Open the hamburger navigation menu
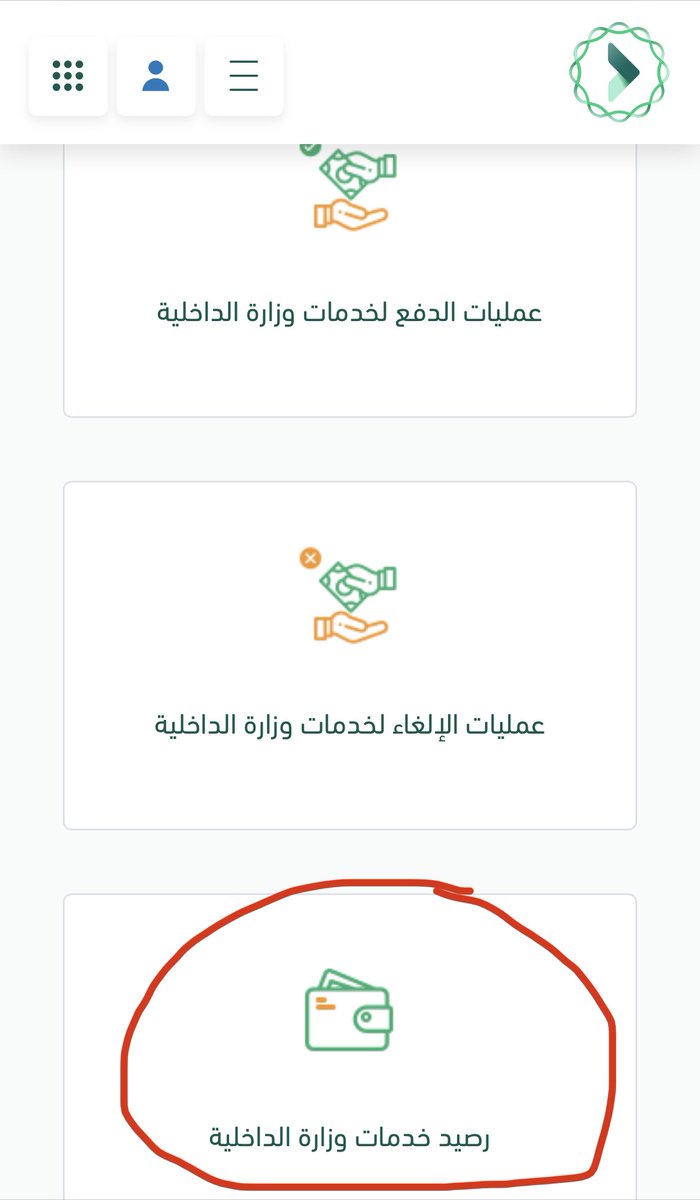Viewport: 700px width, 1200px height. [244, 76]
